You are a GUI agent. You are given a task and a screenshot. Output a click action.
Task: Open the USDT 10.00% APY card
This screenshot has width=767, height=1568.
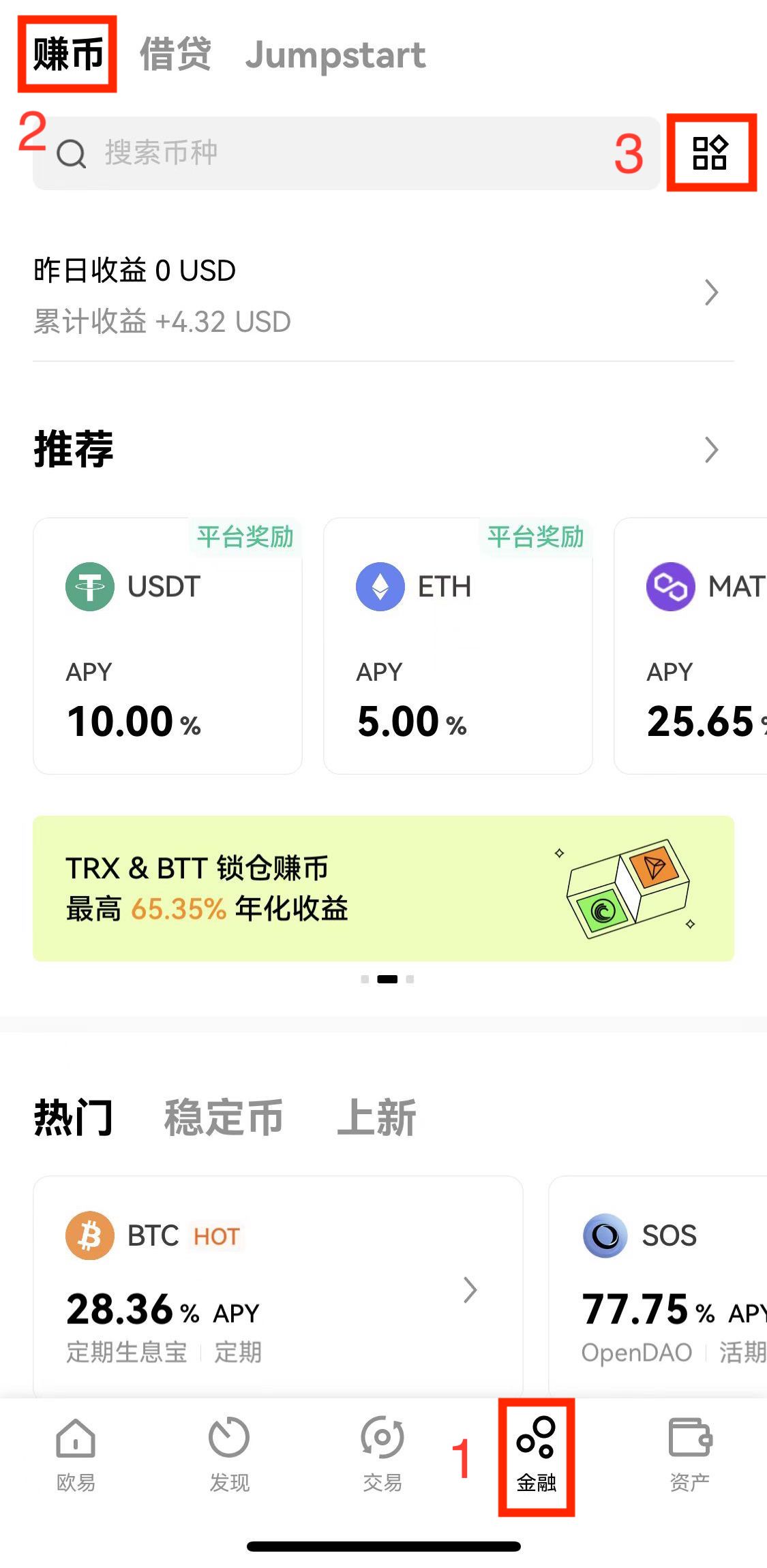click(168, 646)
